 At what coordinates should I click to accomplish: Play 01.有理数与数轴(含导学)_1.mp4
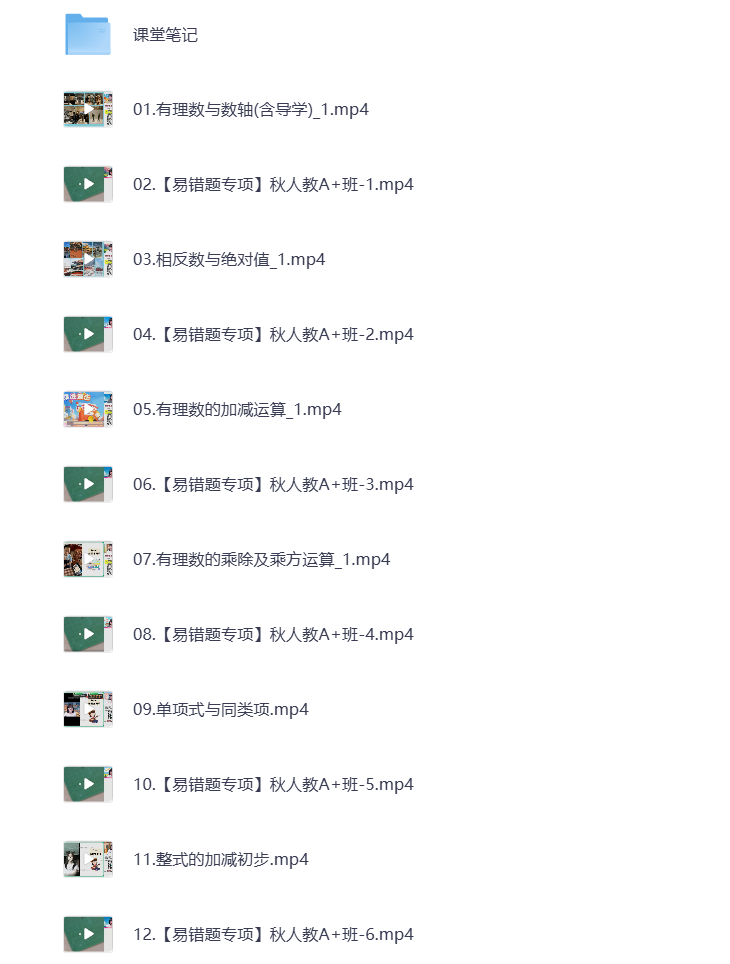pyautogui.click(x=250, y=110)
